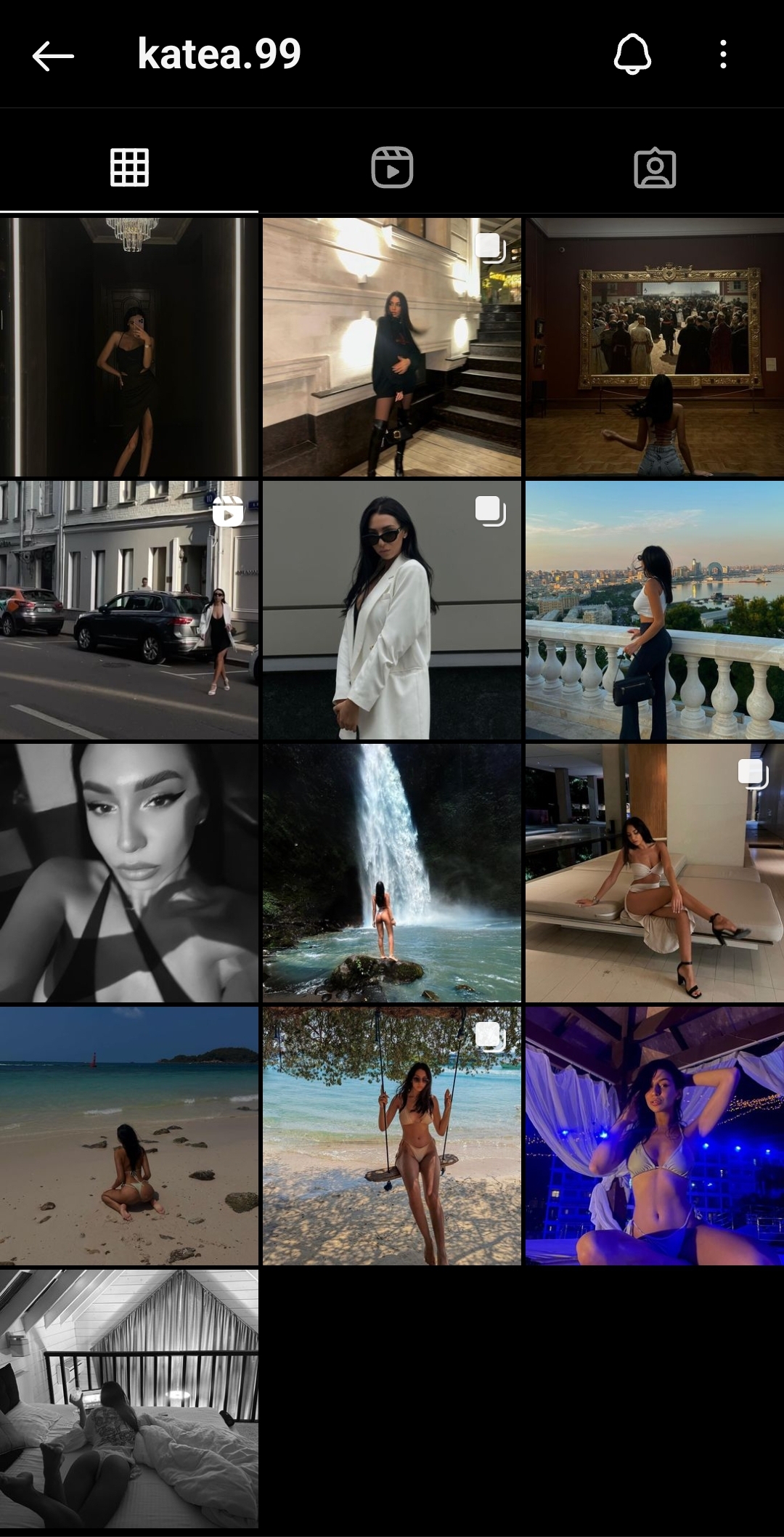Open the black-and-white close-up selfie post
This screenshot has height=1537, width=784.
pyautogui.click(x=129, y=873)
